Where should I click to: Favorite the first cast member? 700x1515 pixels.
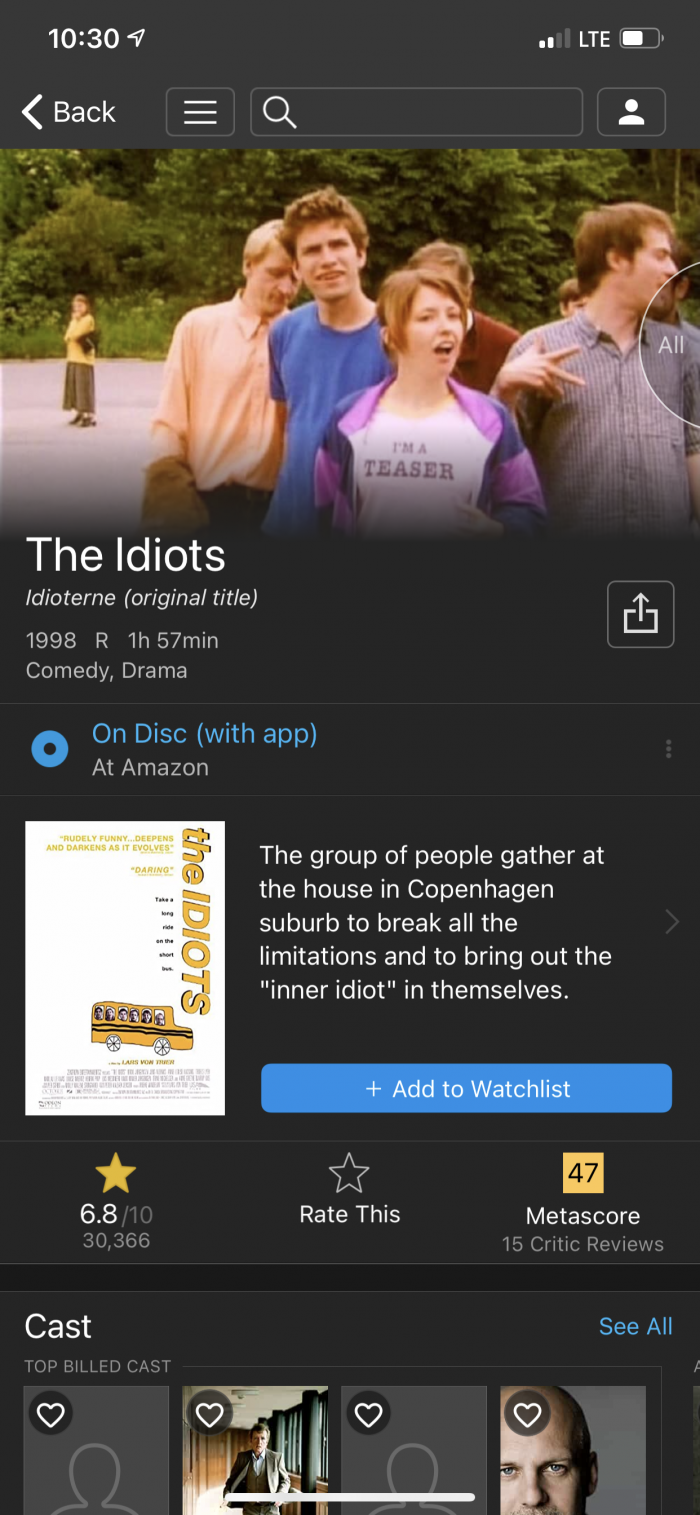(x=51, y=1413)
